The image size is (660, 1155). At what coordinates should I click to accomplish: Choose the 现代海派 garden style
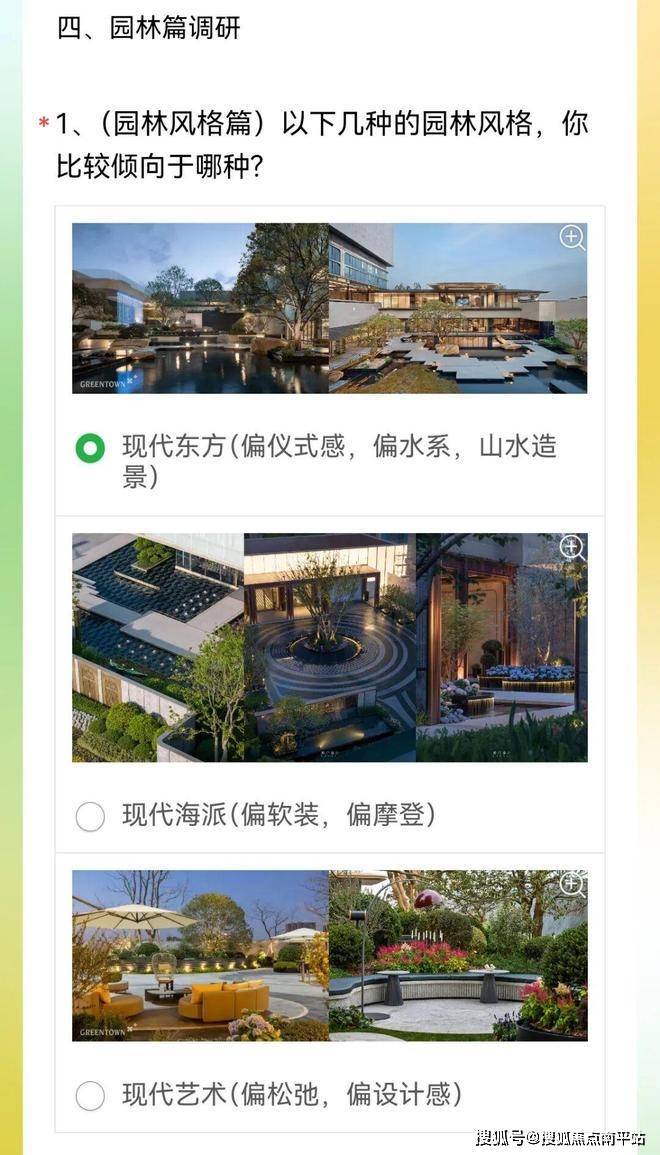90,817
